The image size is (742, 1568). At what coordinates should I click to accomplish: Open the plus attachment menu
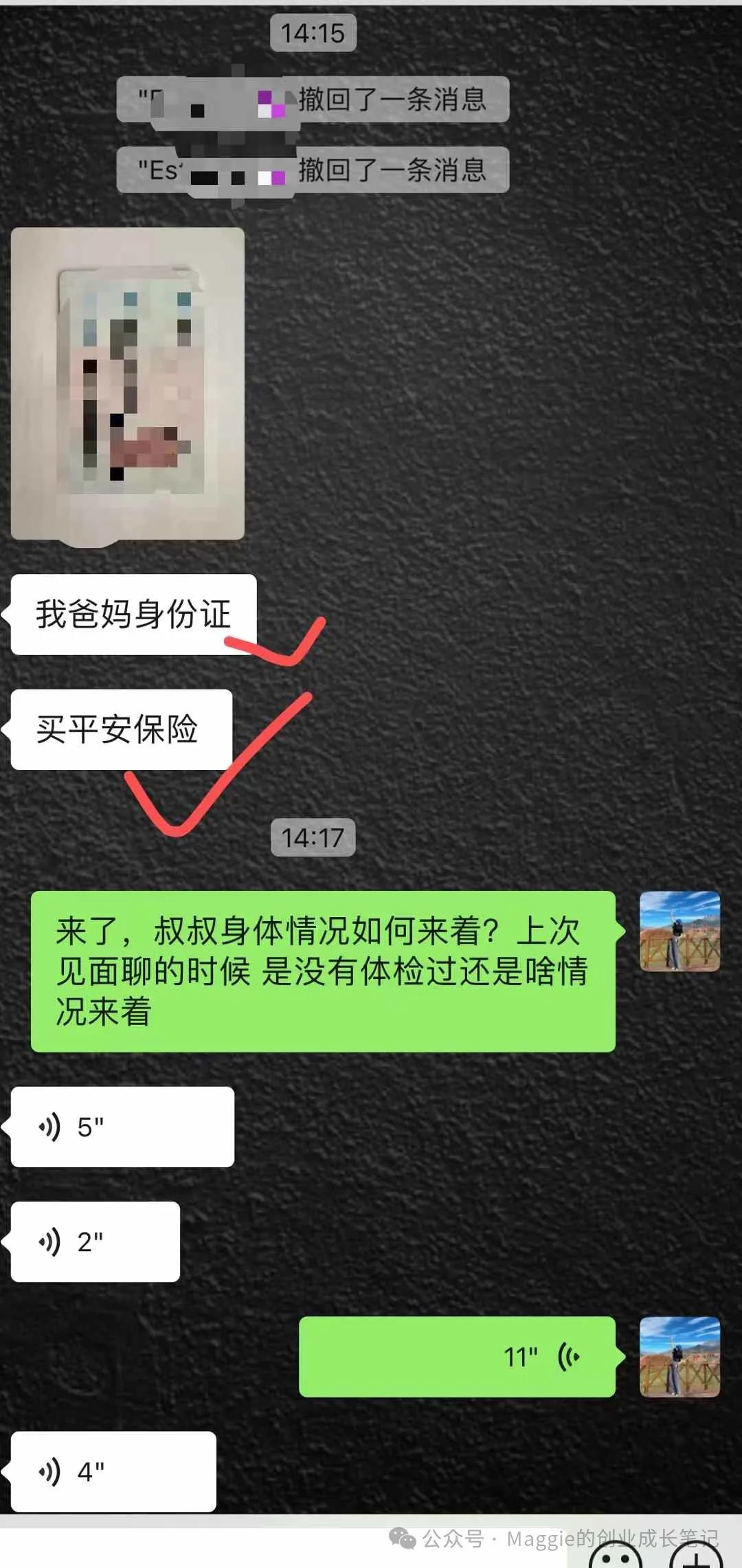(696, 1556)
